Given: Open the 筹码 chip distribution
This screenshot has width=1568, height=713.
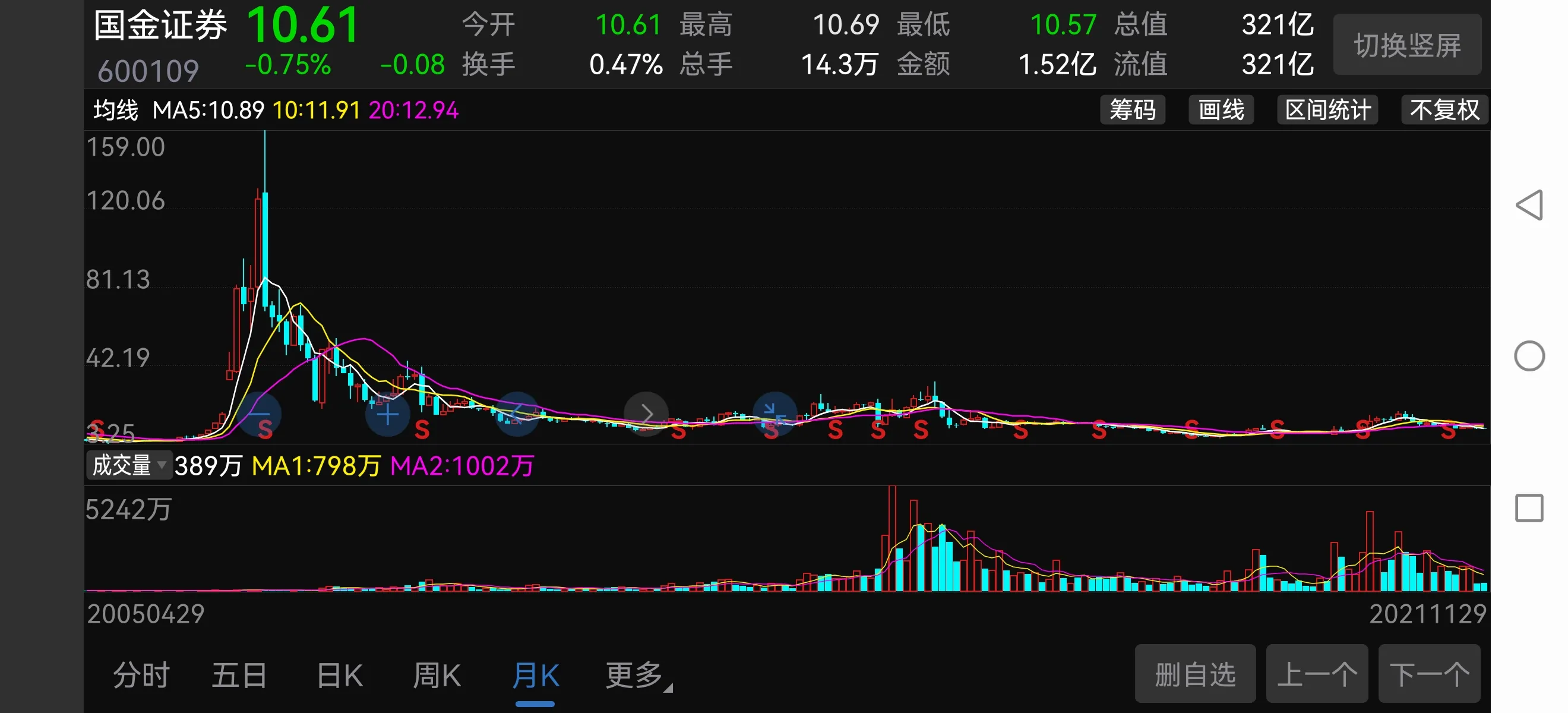Looking at the screenshot, I should (x=1132, y=110).
